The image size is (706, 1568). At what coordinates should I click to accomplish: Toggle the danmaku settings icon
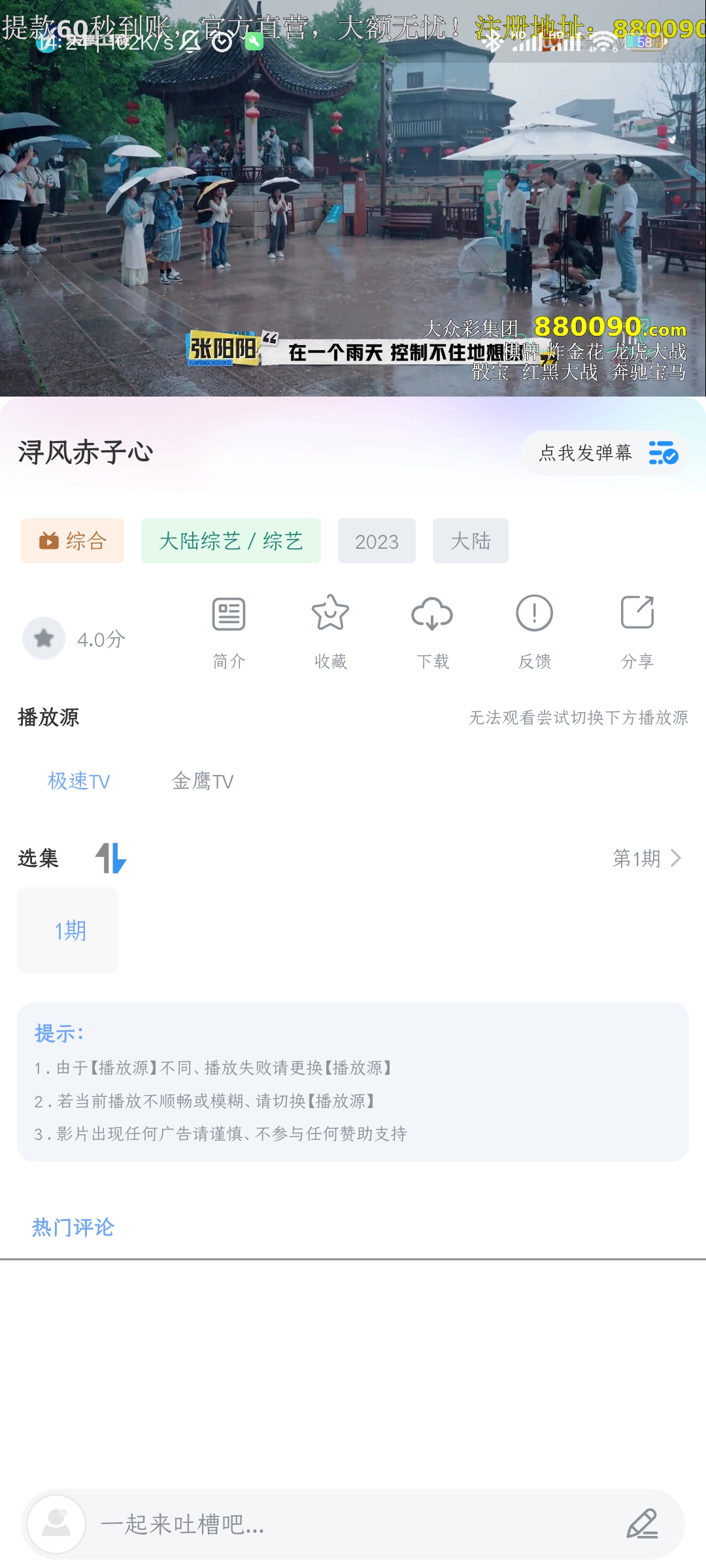(663, 453)
